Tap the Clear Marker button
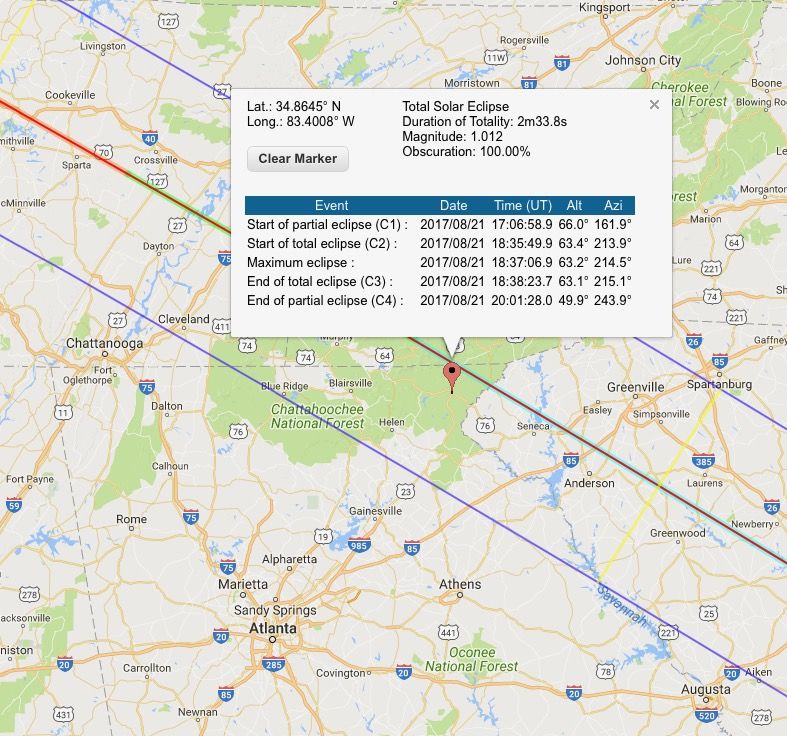This screenshot has height=736, width=787. (297, 158)
